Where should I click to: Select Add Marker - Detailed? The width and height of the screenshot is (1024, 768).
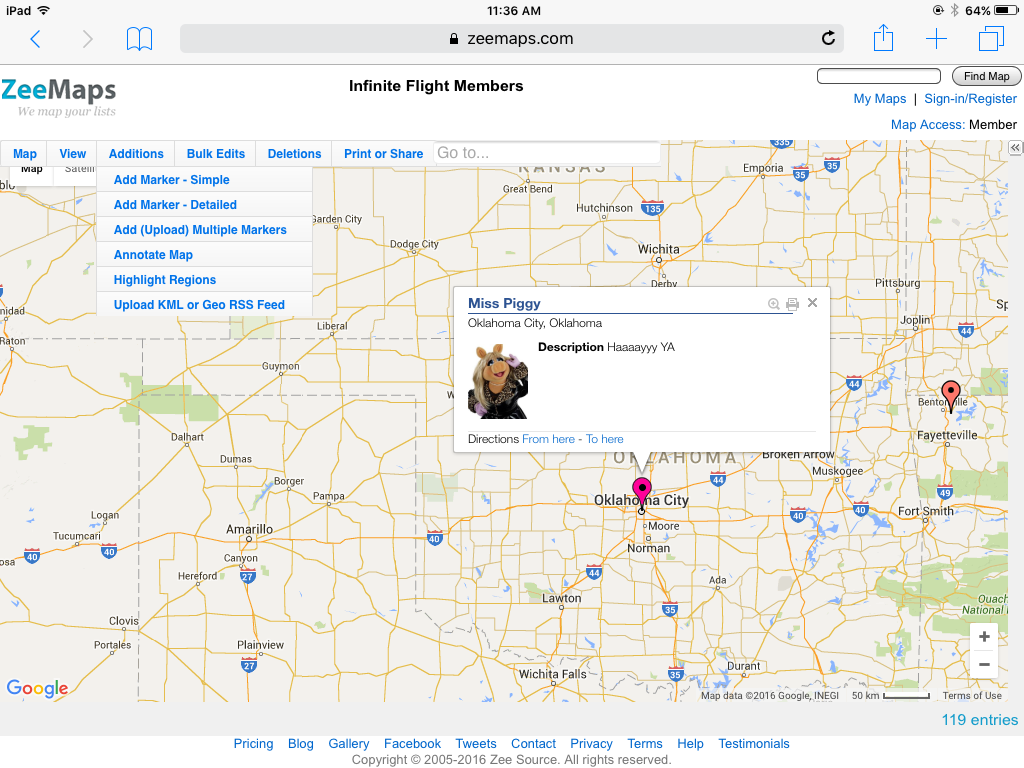point(175,205)
